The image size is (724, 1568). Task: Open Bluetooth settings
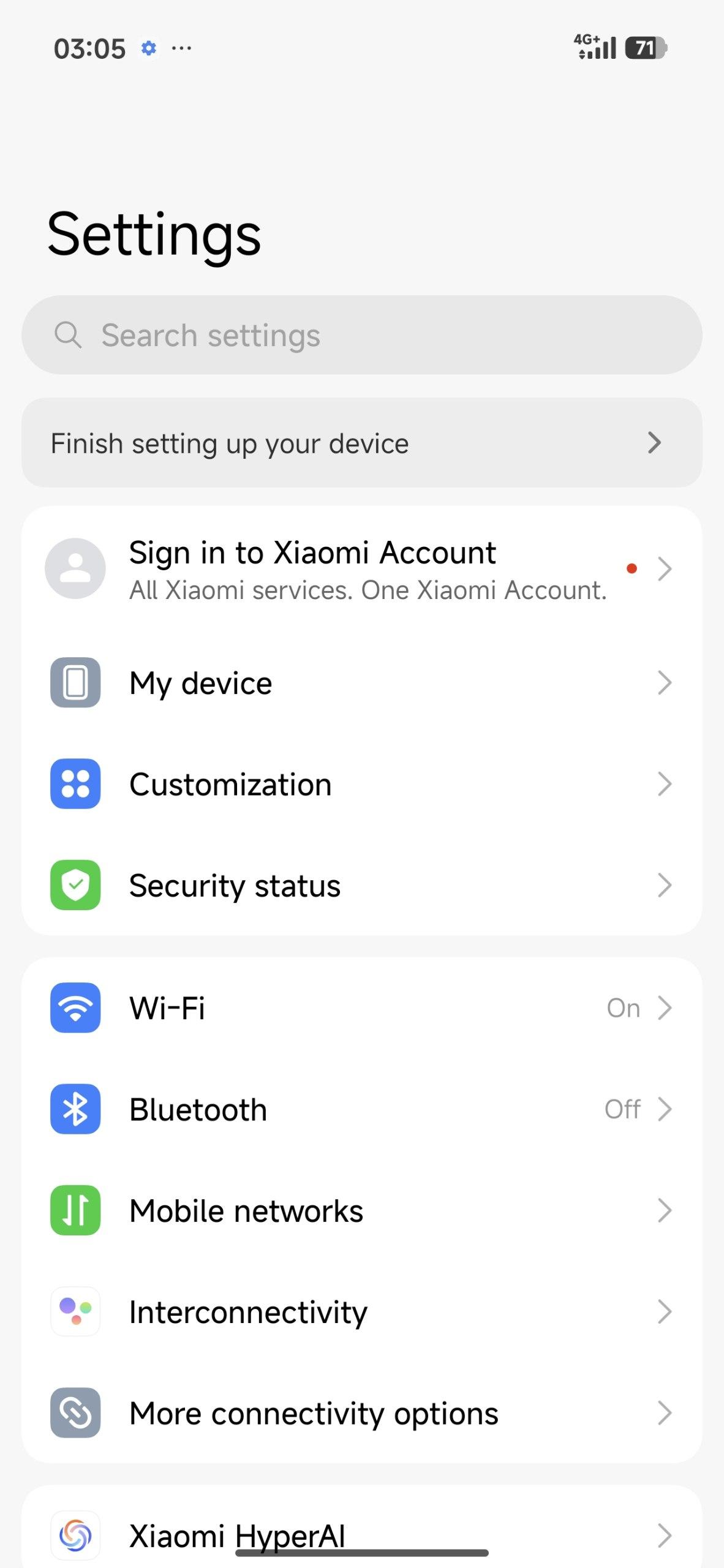[x=361, y=1109]
